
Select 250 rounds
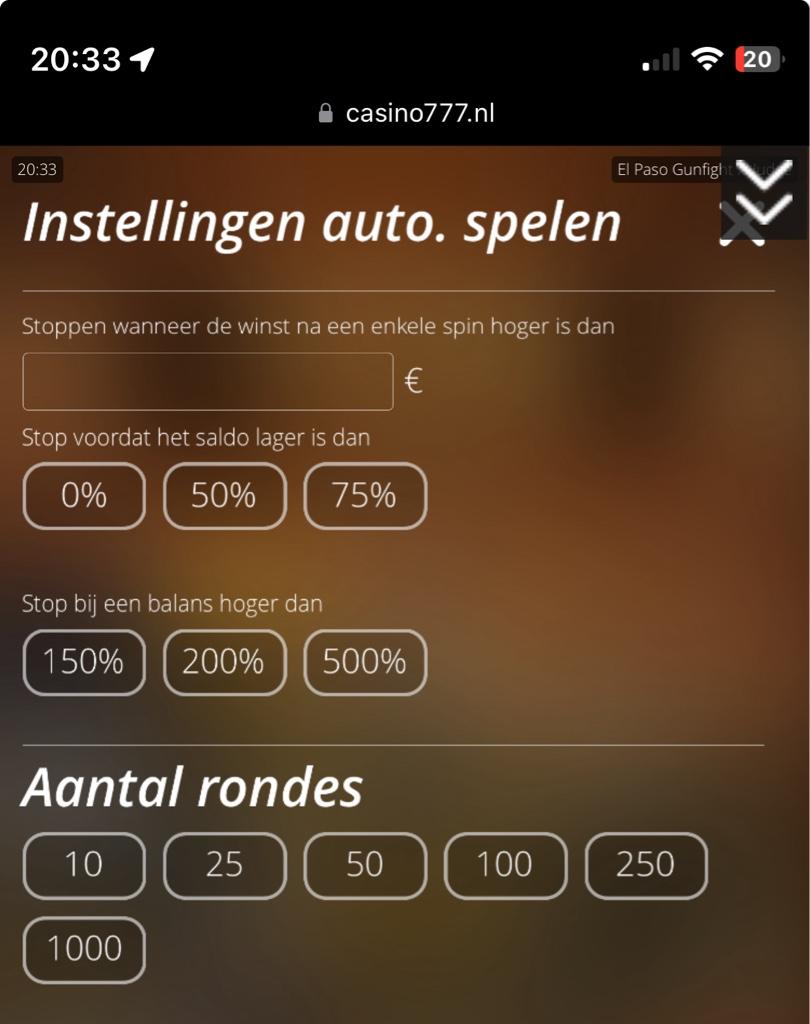click(646, 865)
